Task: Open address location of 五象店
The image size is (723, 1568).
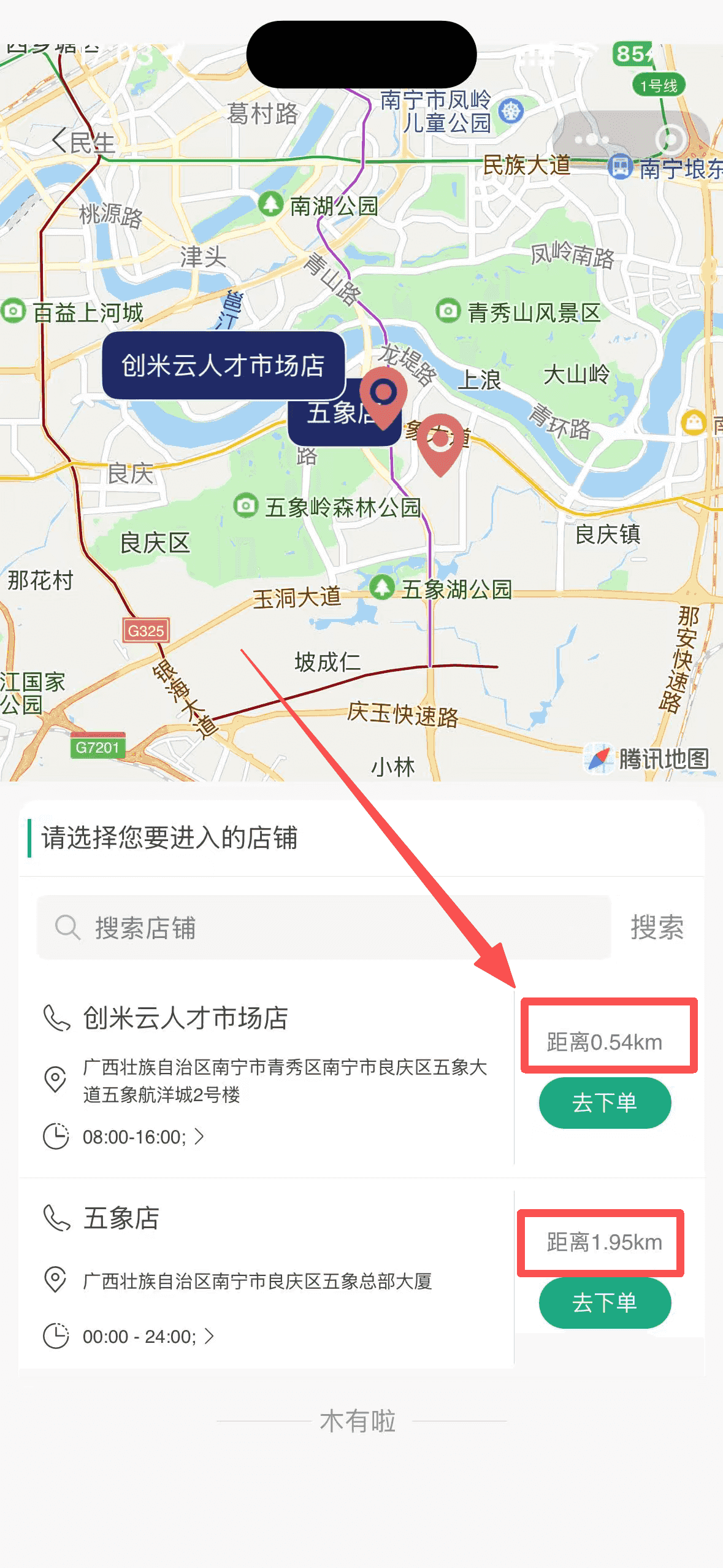Action: 56,1280
